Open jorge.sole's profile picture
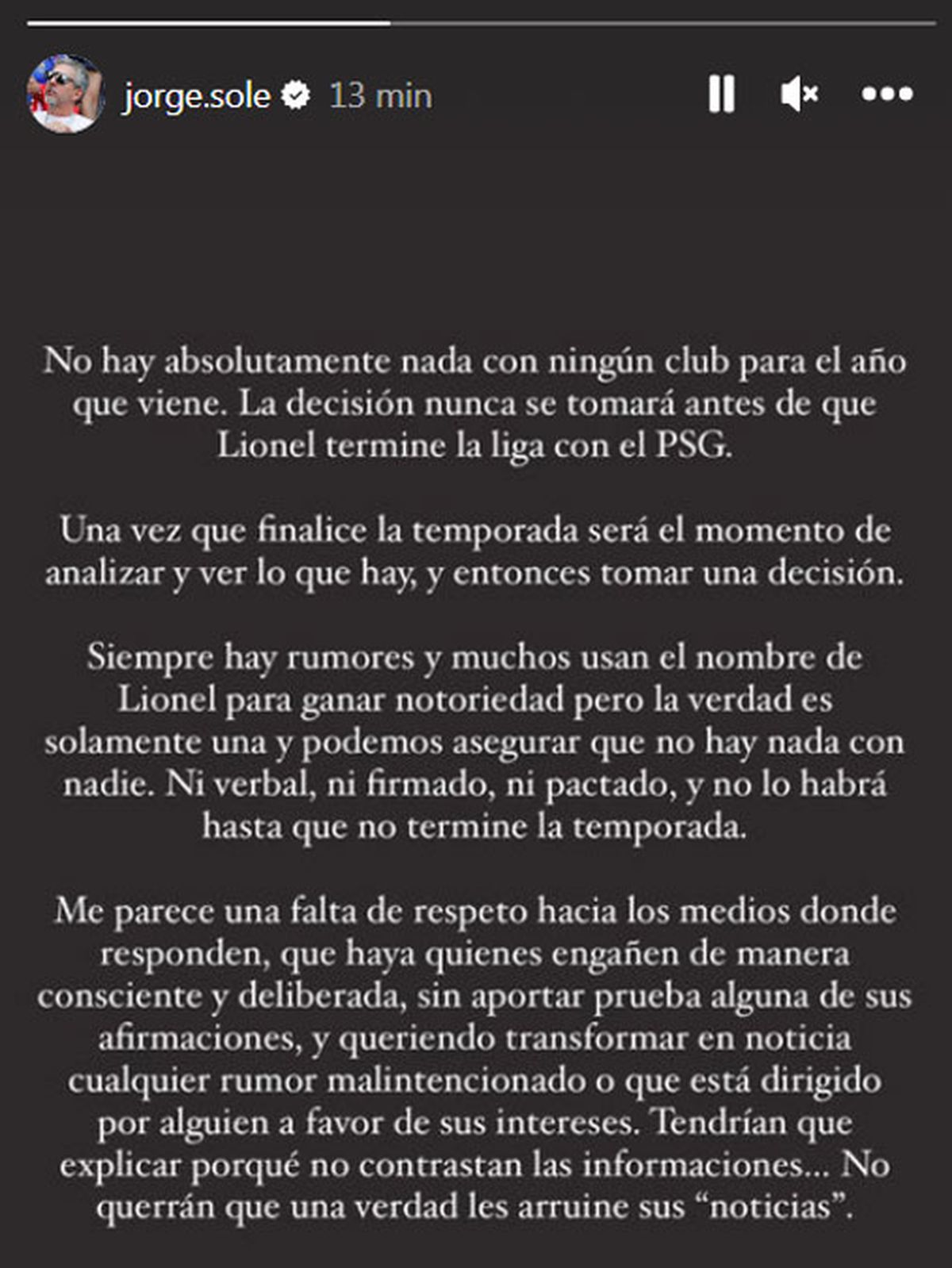The width and height of the screenshot is (952, 1268). point(66,94)
